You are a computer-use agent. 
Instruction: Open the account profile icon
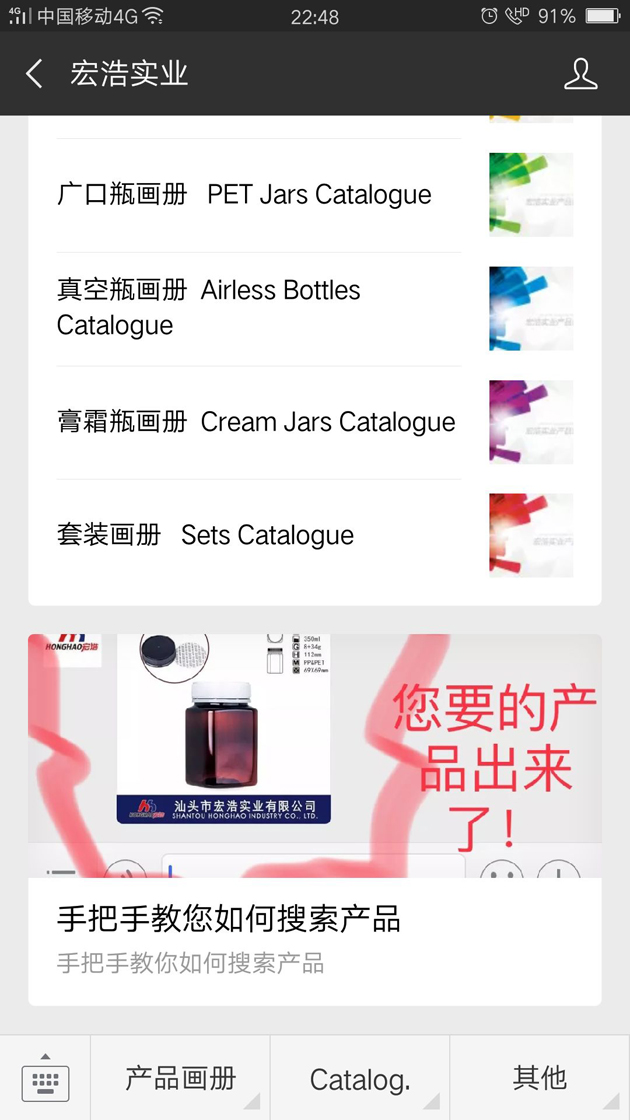(x=580, y=74)
